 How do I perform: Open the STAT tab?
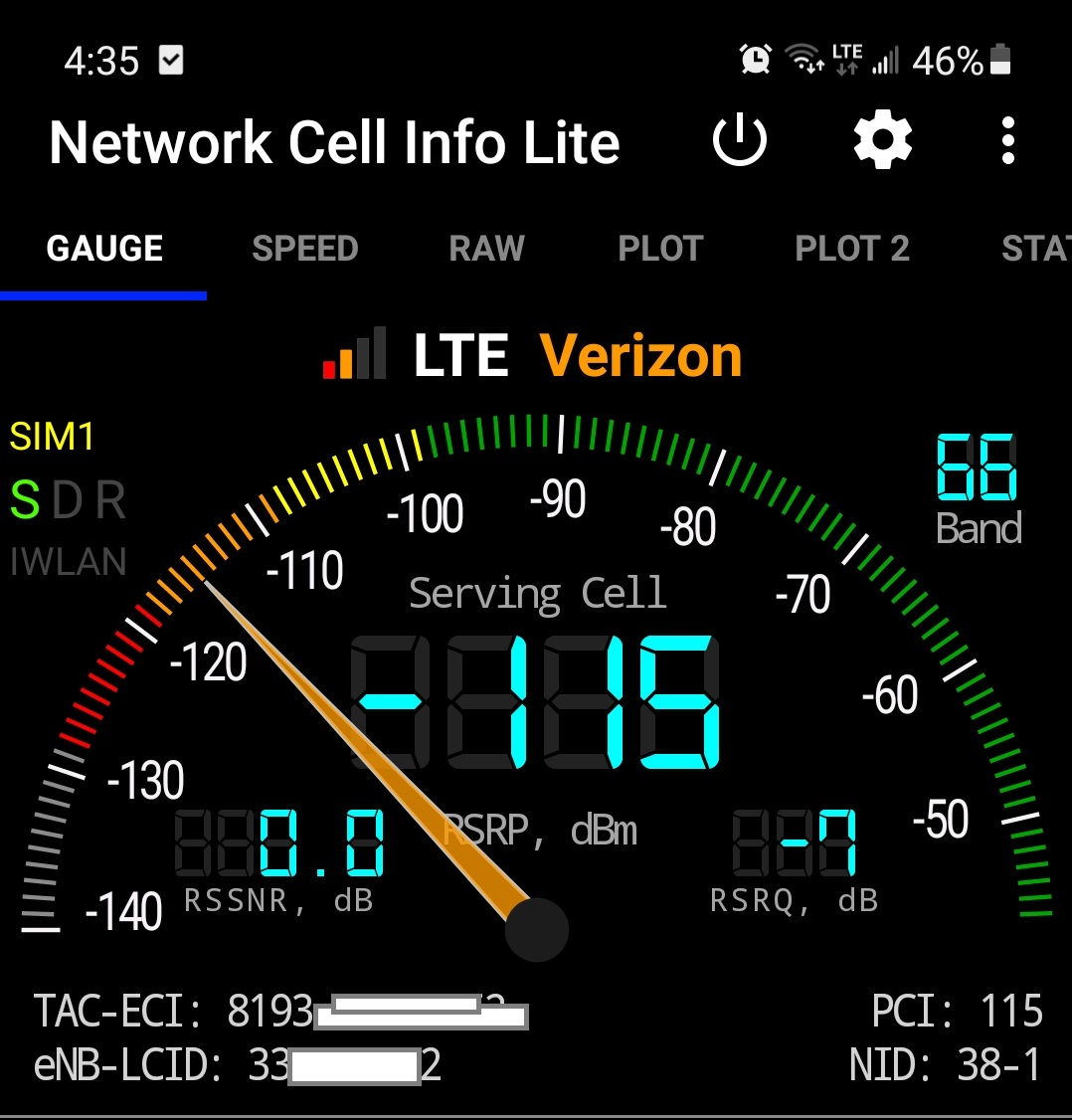coord(1034,249)
